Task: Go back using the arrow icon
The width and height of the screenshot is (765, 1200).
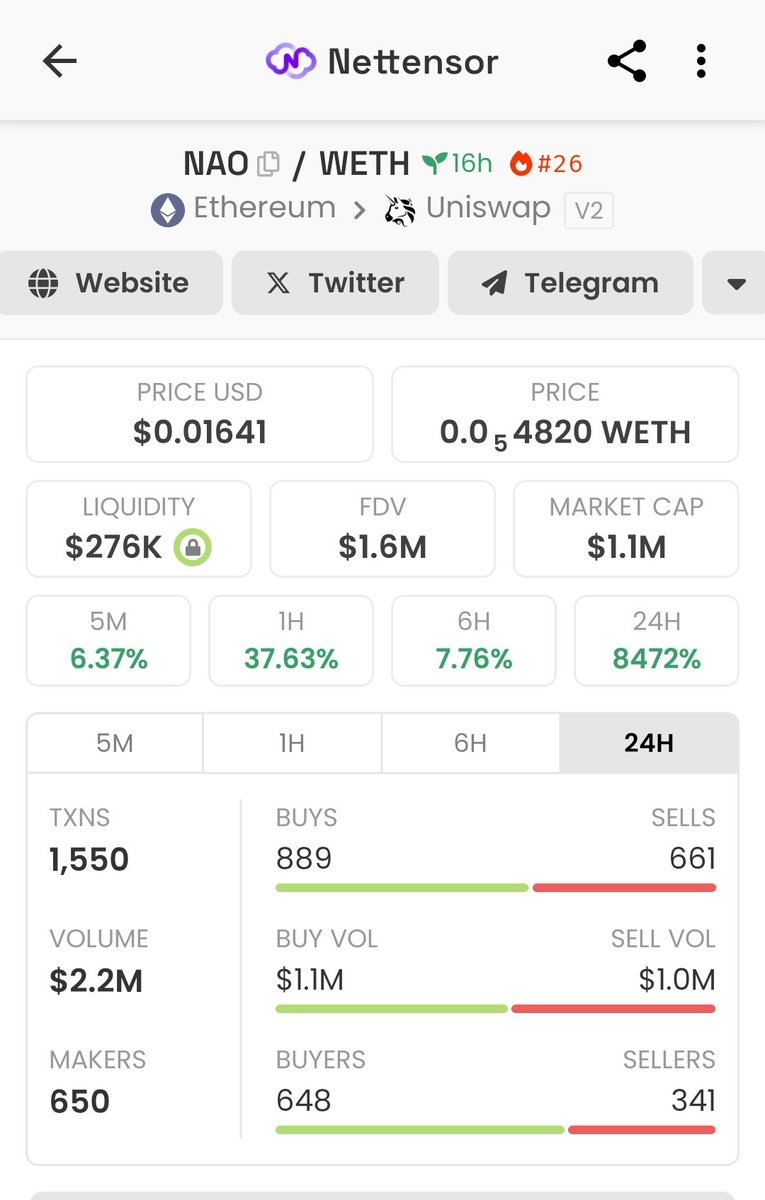Action: coord(60,62)
